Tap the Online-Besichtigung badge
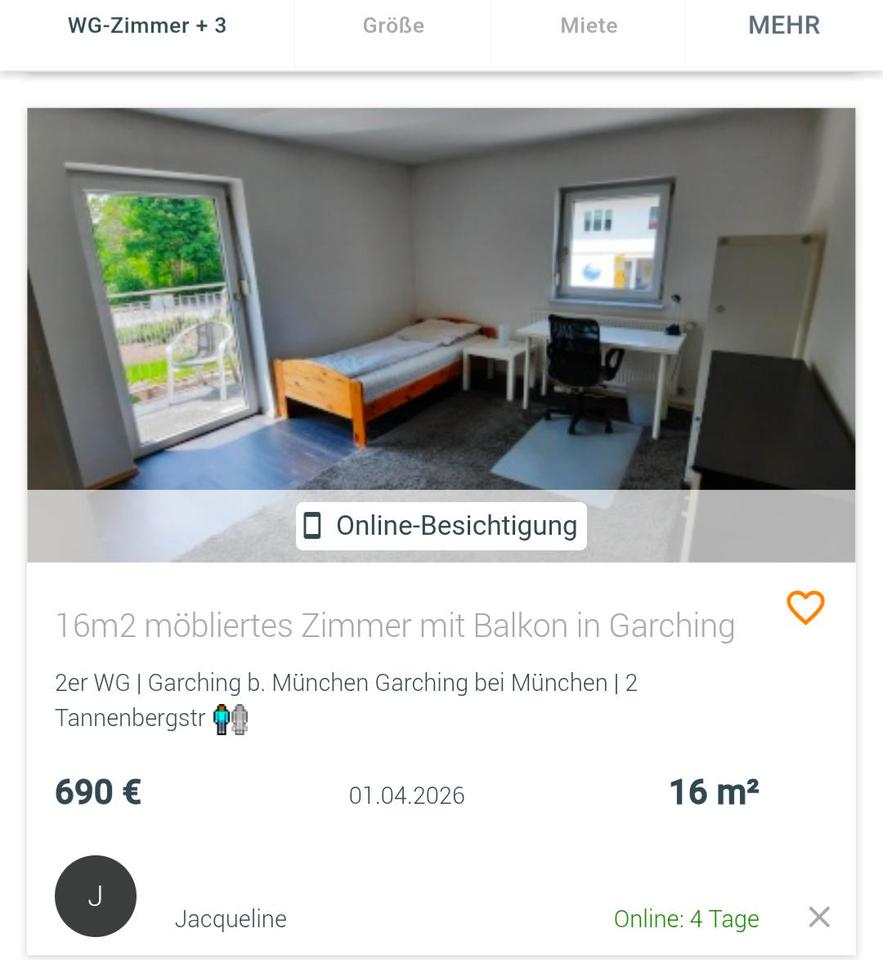Image resolution: width=883 pixels, height=960 pixels. pyautogui.click(x=441, y=525)
